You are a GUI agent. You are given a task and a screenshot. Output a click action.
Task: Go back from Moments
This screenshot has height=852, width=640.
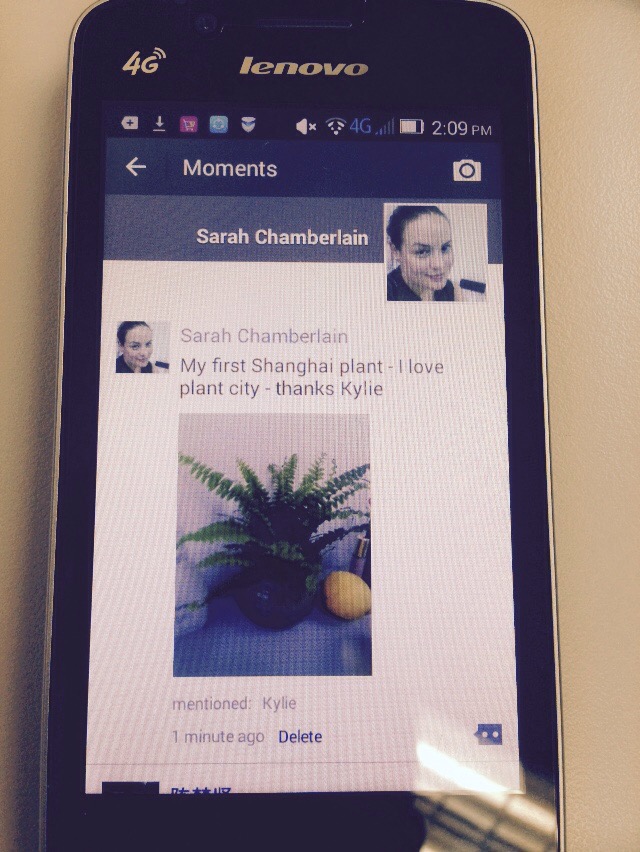136,168
